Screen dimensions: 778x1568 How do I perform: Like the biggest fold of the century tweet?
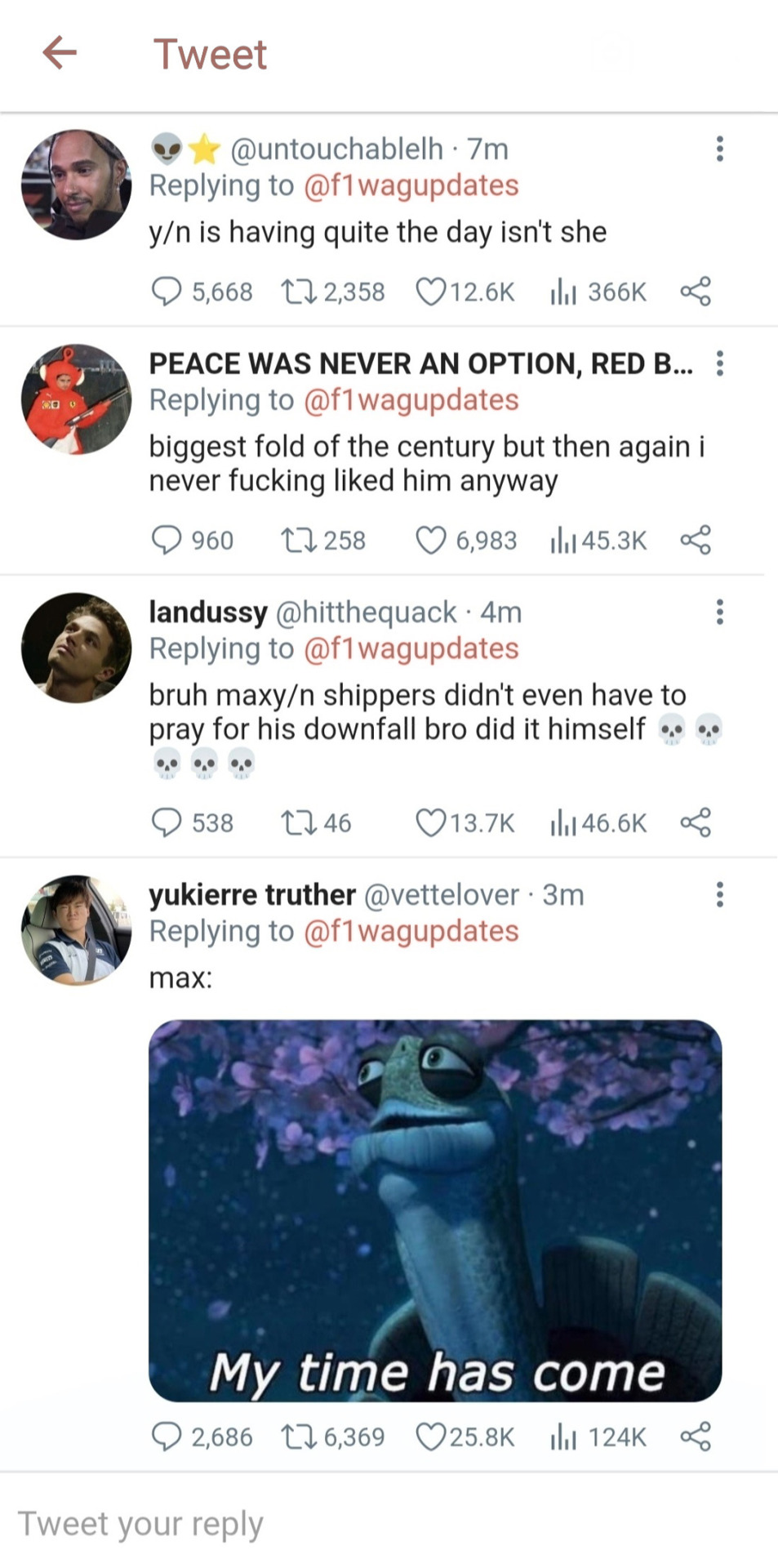[x=431, y=541]
